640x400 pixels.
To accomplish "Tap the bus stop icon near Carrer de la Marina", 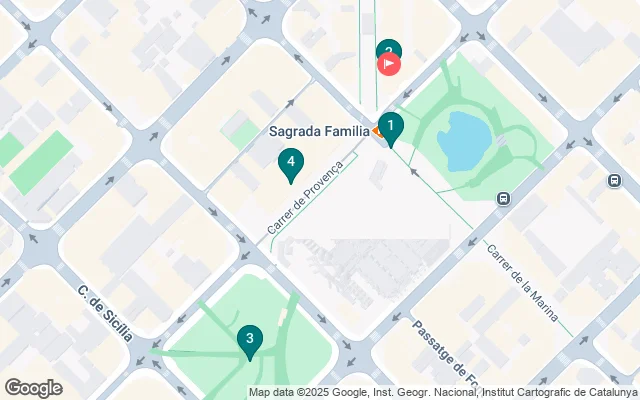I will coord(502,198).
